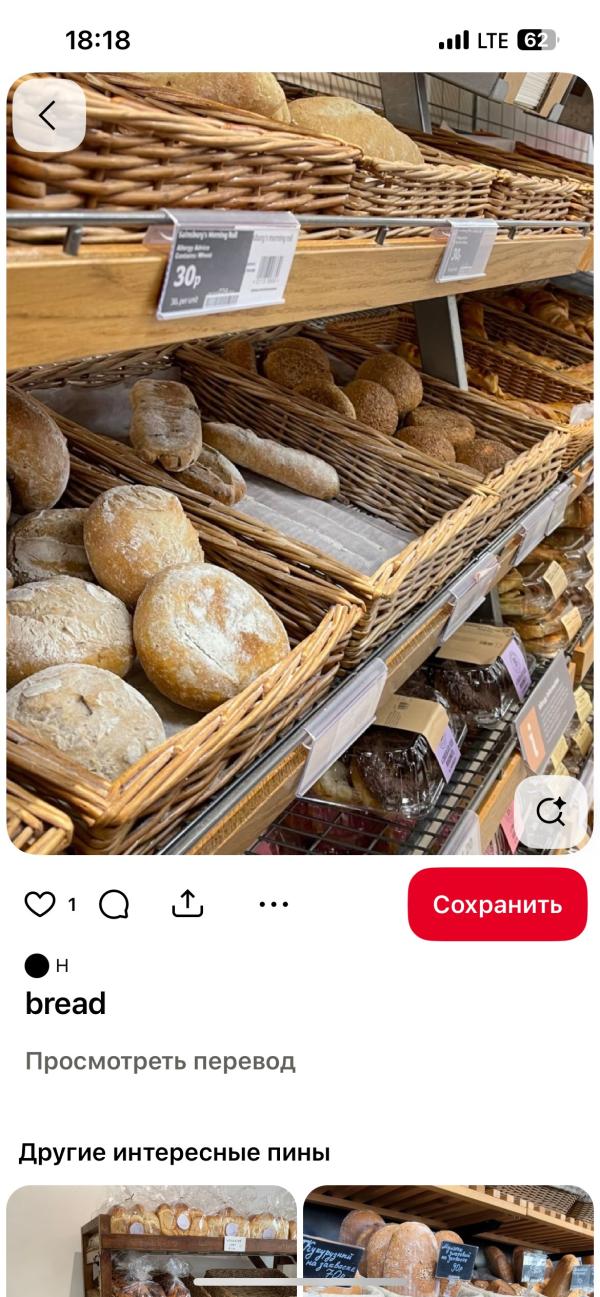Tap Просмотреть перевод to view translation
This screenshot has height=1297, width=600.
[160, 1061]
